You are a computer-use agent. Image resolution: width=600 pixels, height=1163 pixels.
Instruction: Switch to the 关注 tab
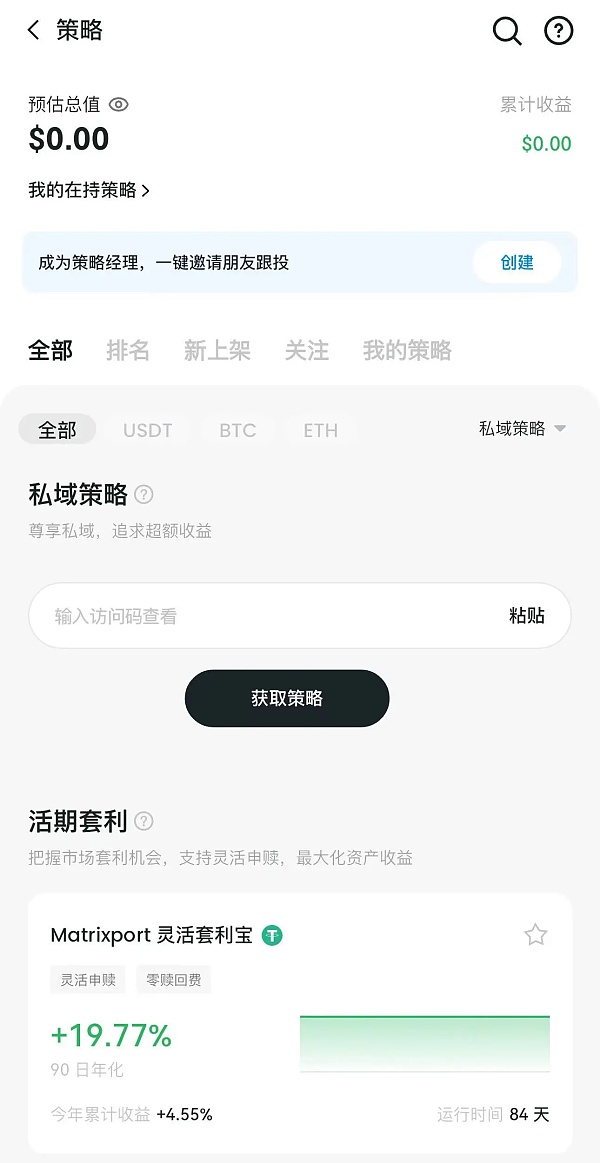[306, 350]
